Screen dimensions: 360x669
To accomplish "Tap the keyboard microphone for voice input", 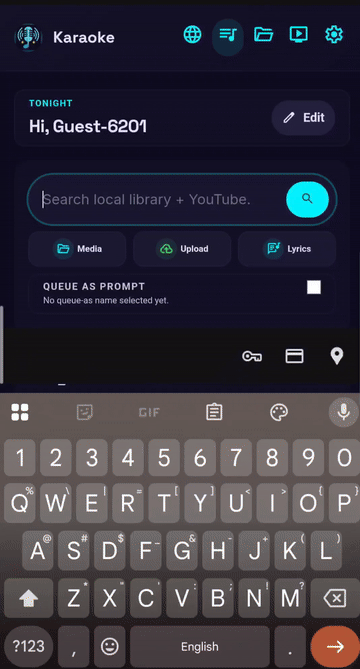I will pyautogui.click(x=343, y=412).
